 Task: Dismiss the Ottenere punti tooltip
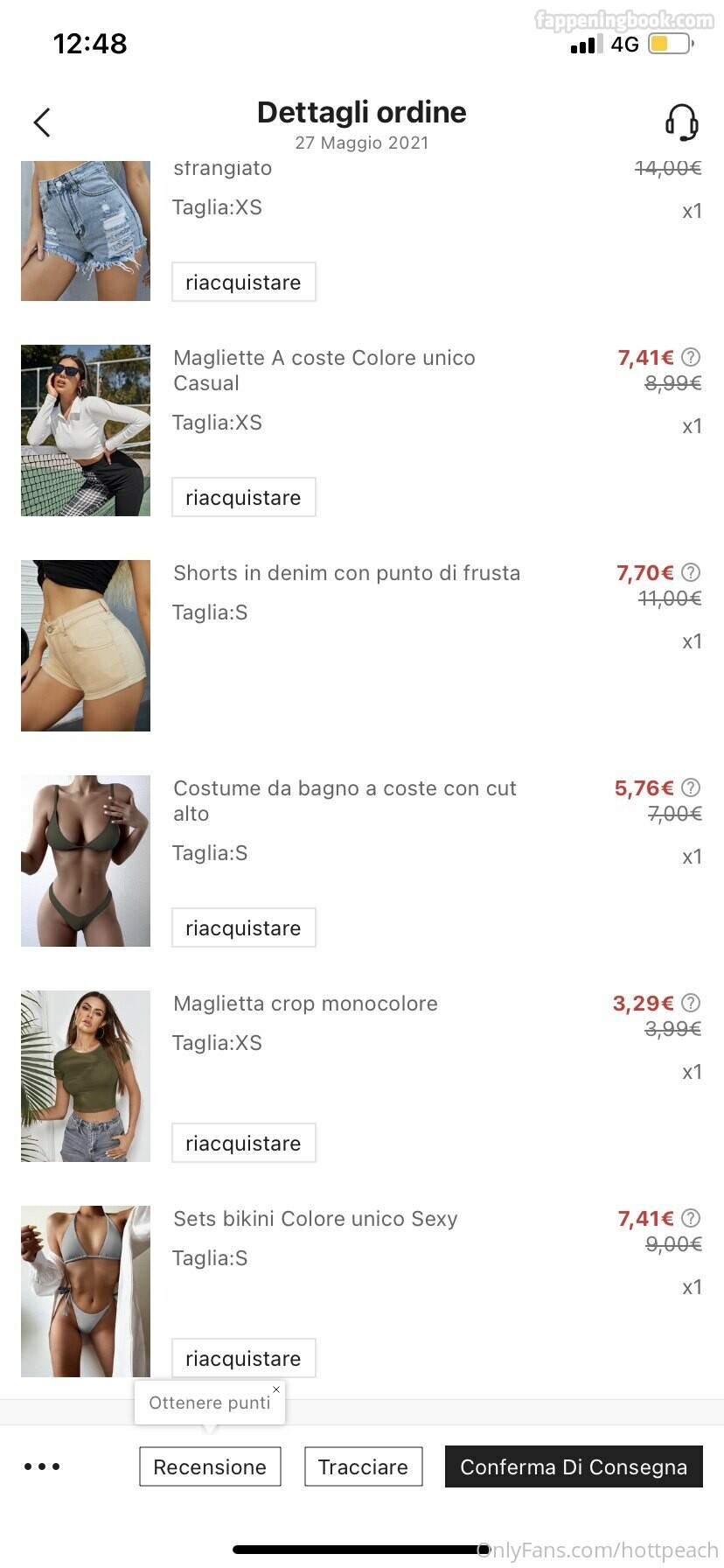(276, 1389)
